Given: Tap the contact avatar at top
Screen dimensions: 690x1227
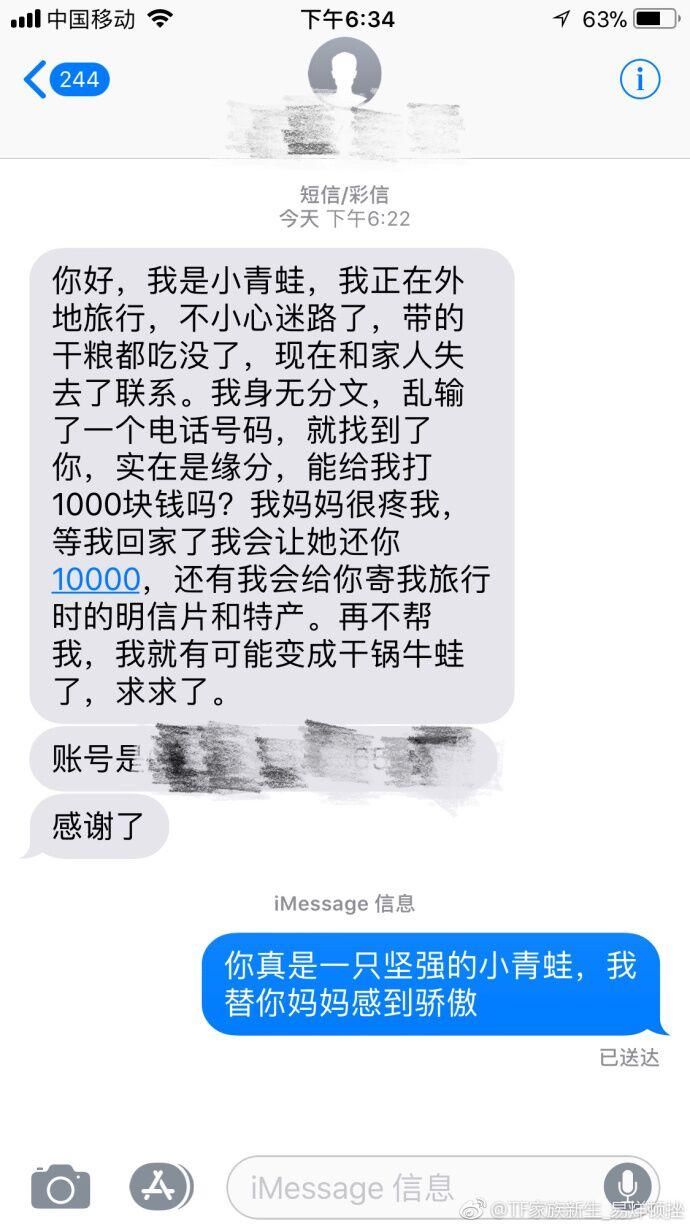Looking at the screenshot, I should click(x=344, y=73).
